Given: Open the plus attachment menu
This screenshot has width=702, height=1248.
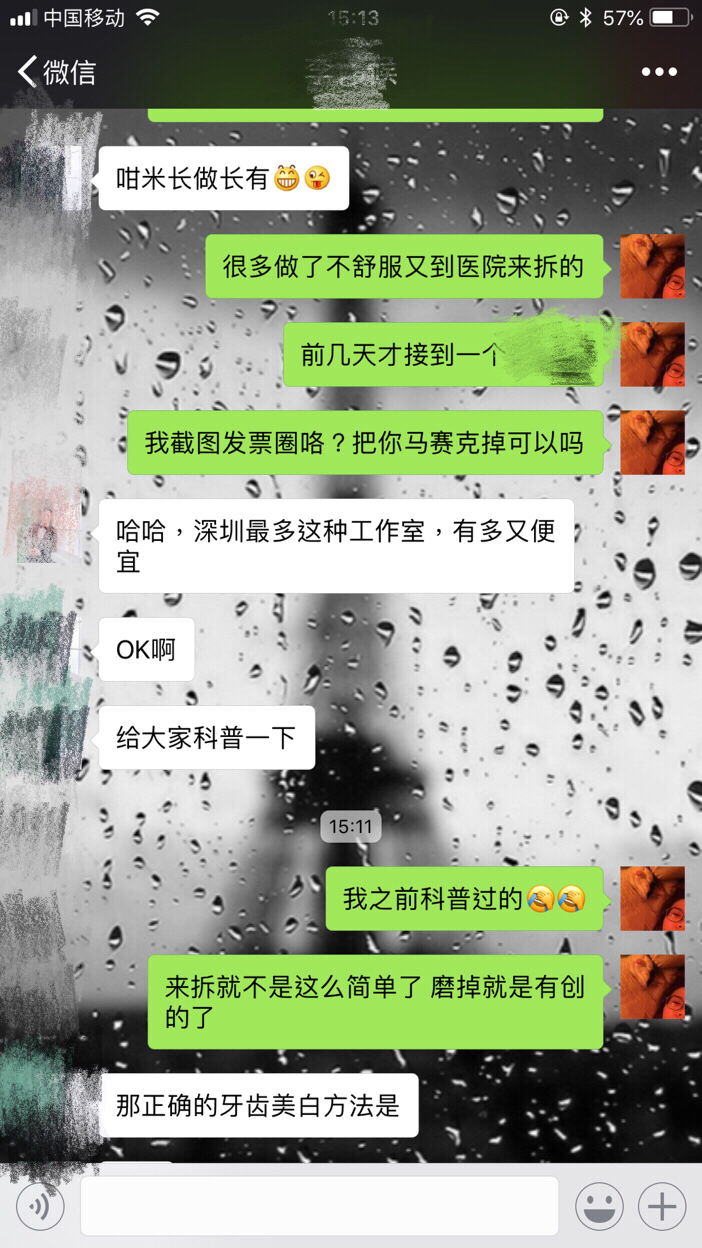Looking at the screenshot, I should point(662,1206).
